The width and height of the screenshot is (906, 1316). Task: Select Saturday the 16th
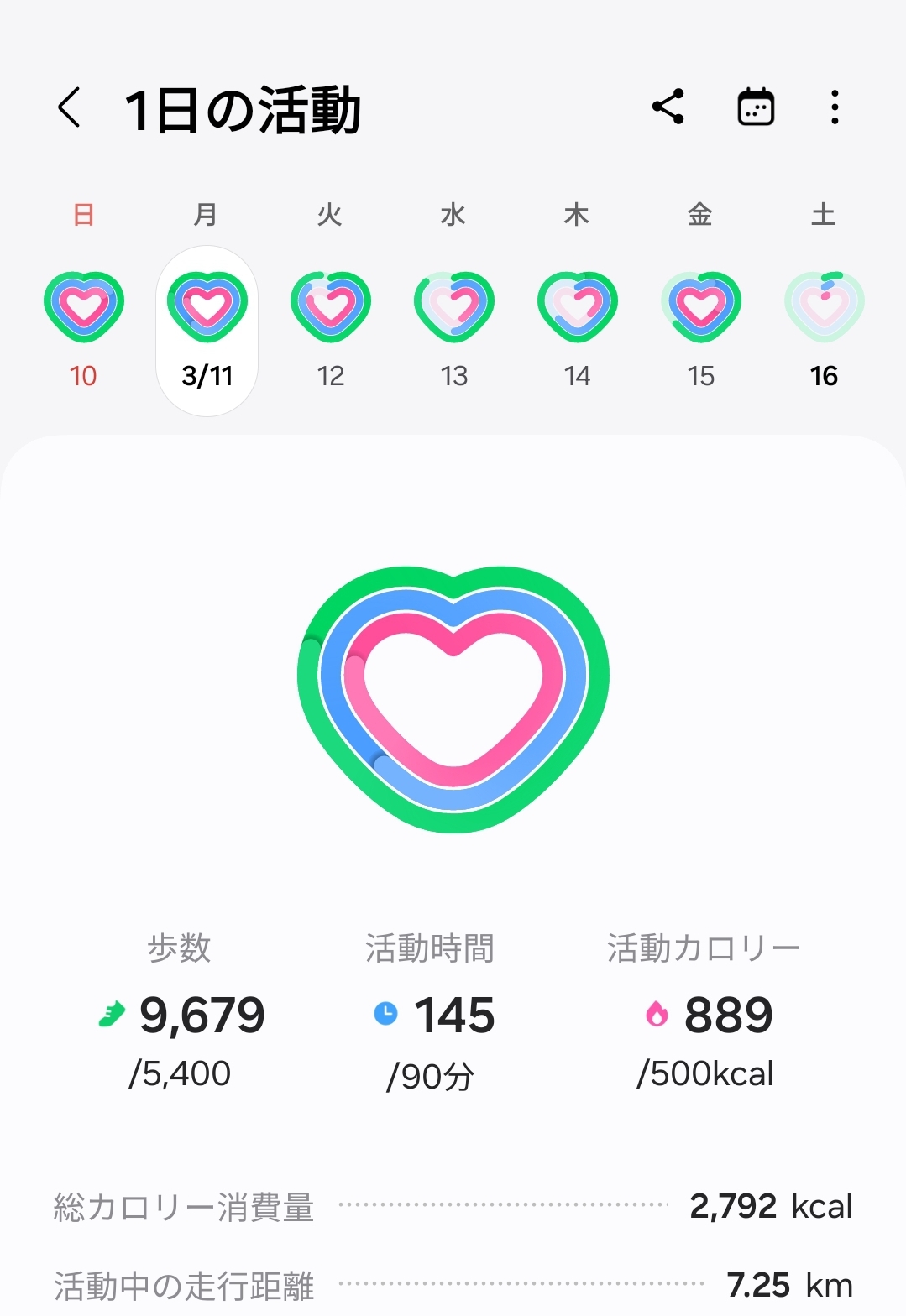824,329
